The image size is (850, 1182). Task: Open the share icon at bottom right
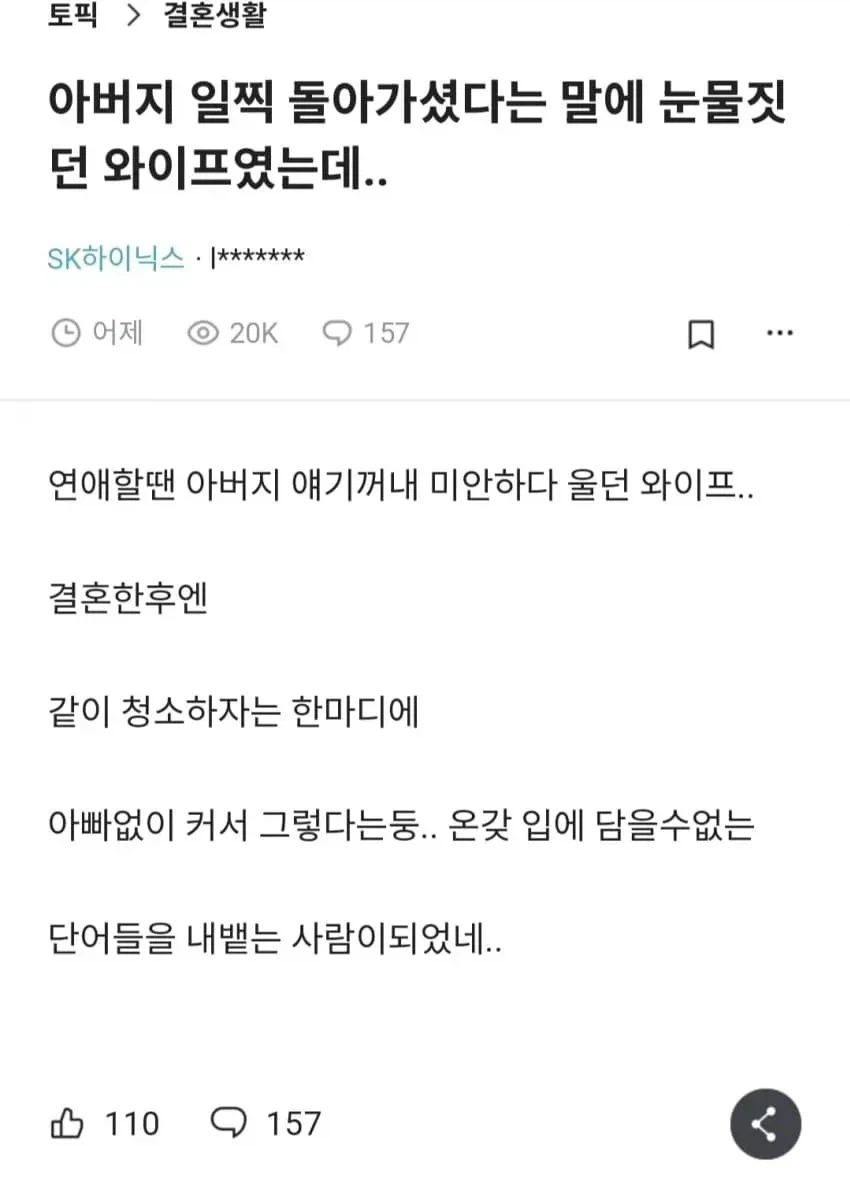[x=765, y=1124]
